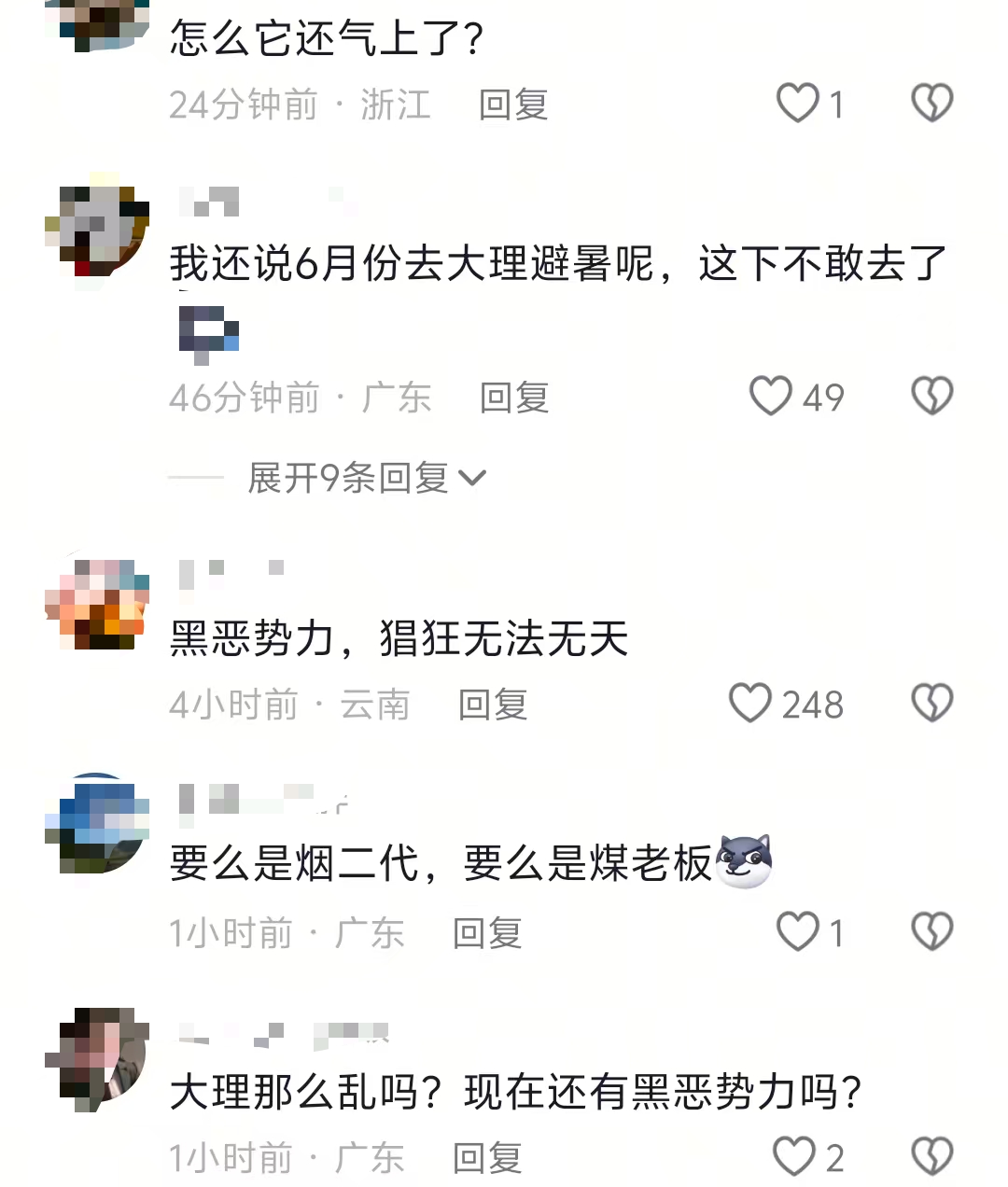Reply to the 烟二代 煤老板 comment

[486, 933]
